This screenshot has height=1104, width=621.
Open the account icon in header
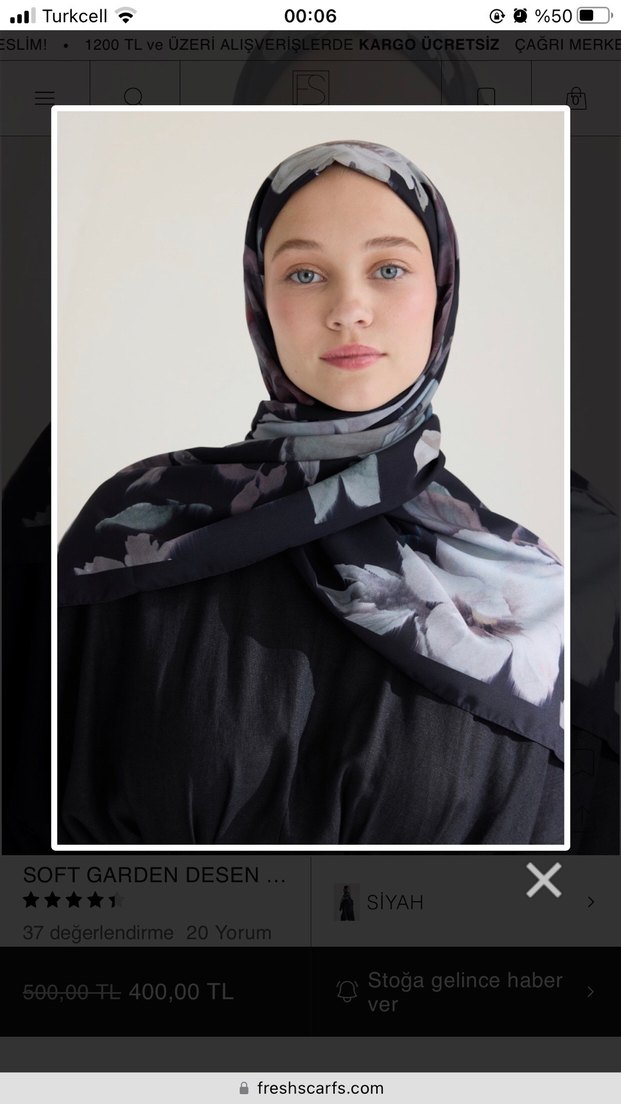pyautogui.click(x=486, y=97)
